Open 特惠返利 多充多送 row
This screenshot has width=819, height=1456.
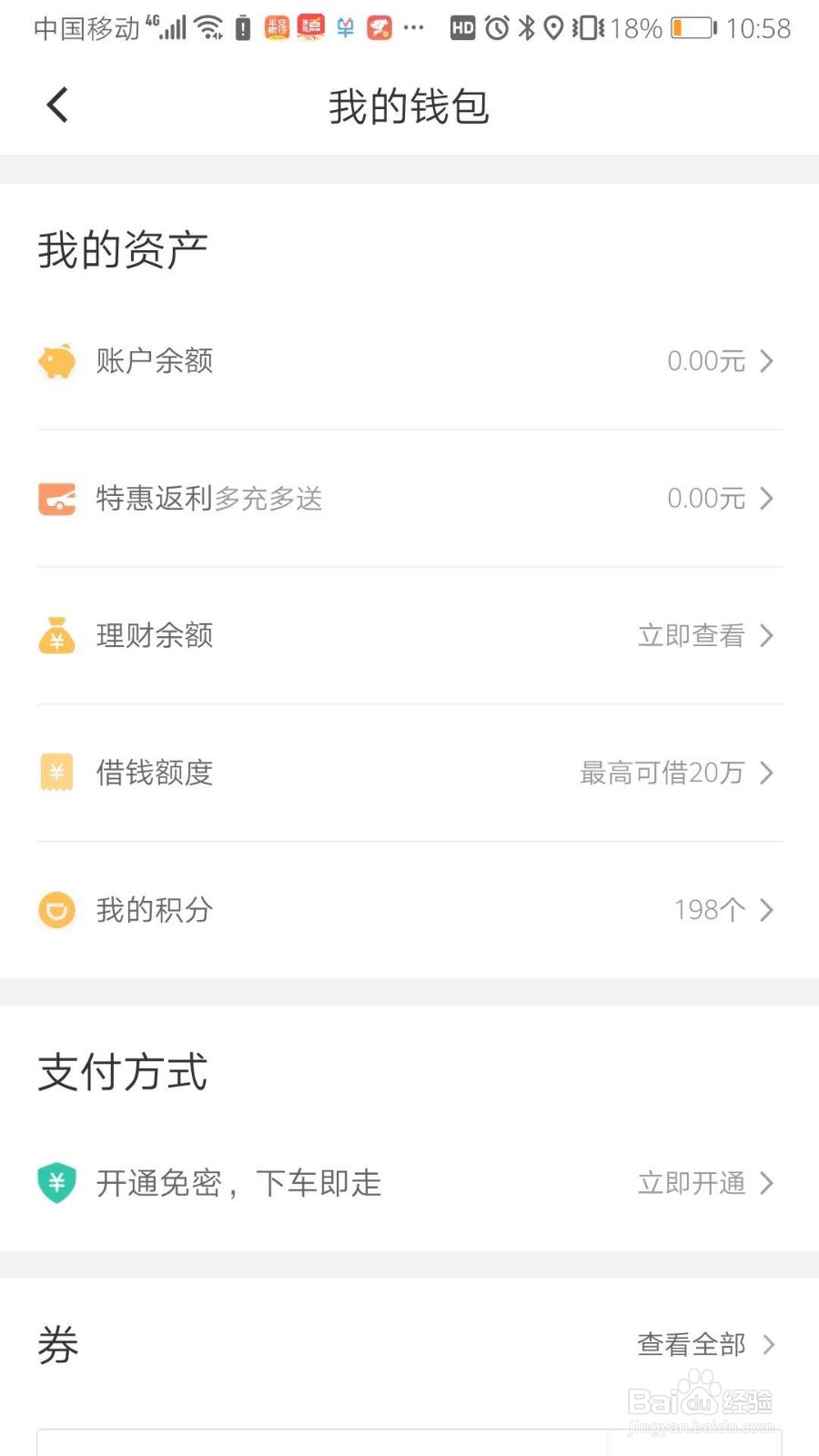(x=409, y=499)
